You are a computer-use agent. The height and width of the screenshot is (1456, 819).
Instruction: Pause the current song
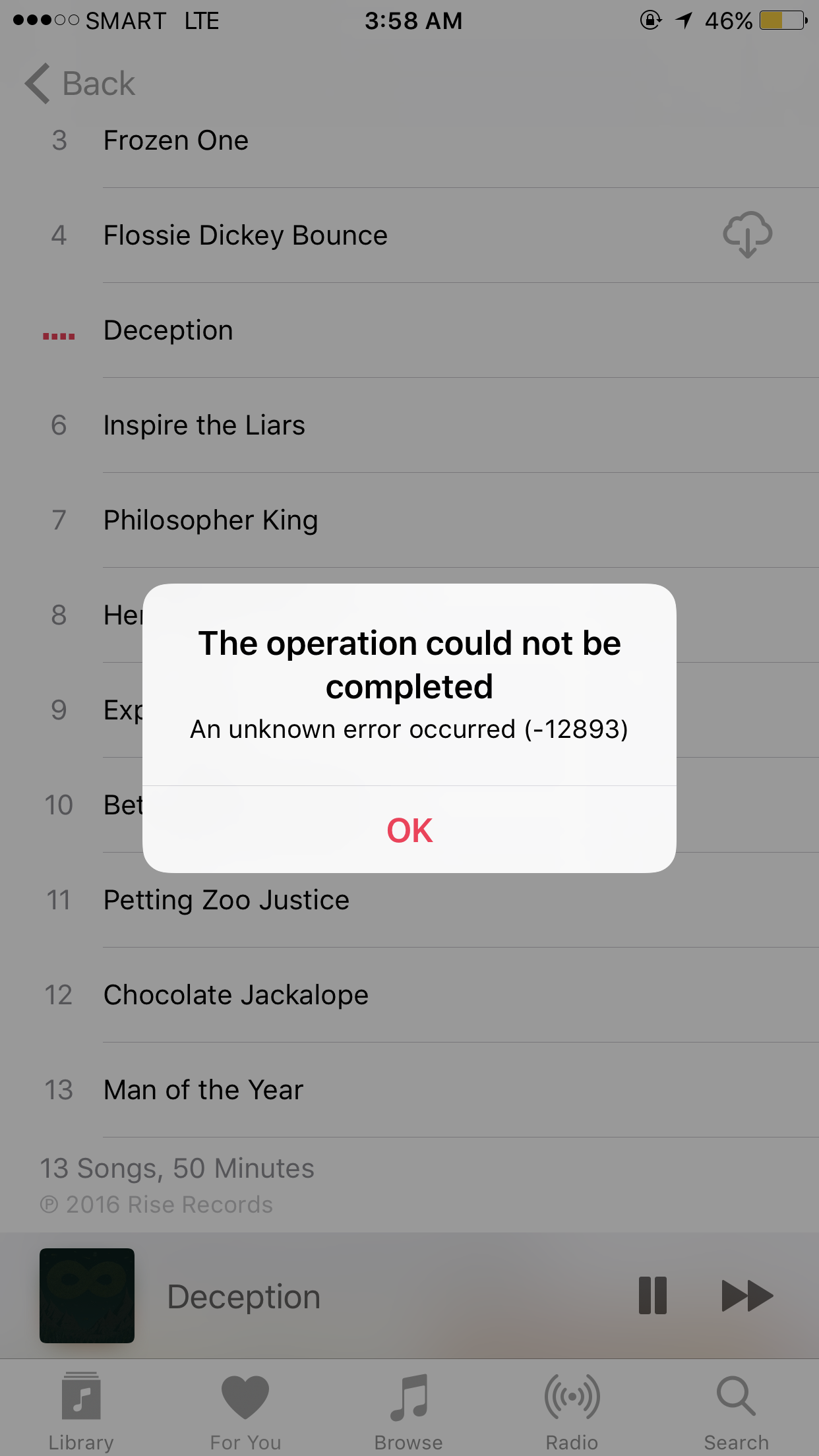pos(652,1296)
